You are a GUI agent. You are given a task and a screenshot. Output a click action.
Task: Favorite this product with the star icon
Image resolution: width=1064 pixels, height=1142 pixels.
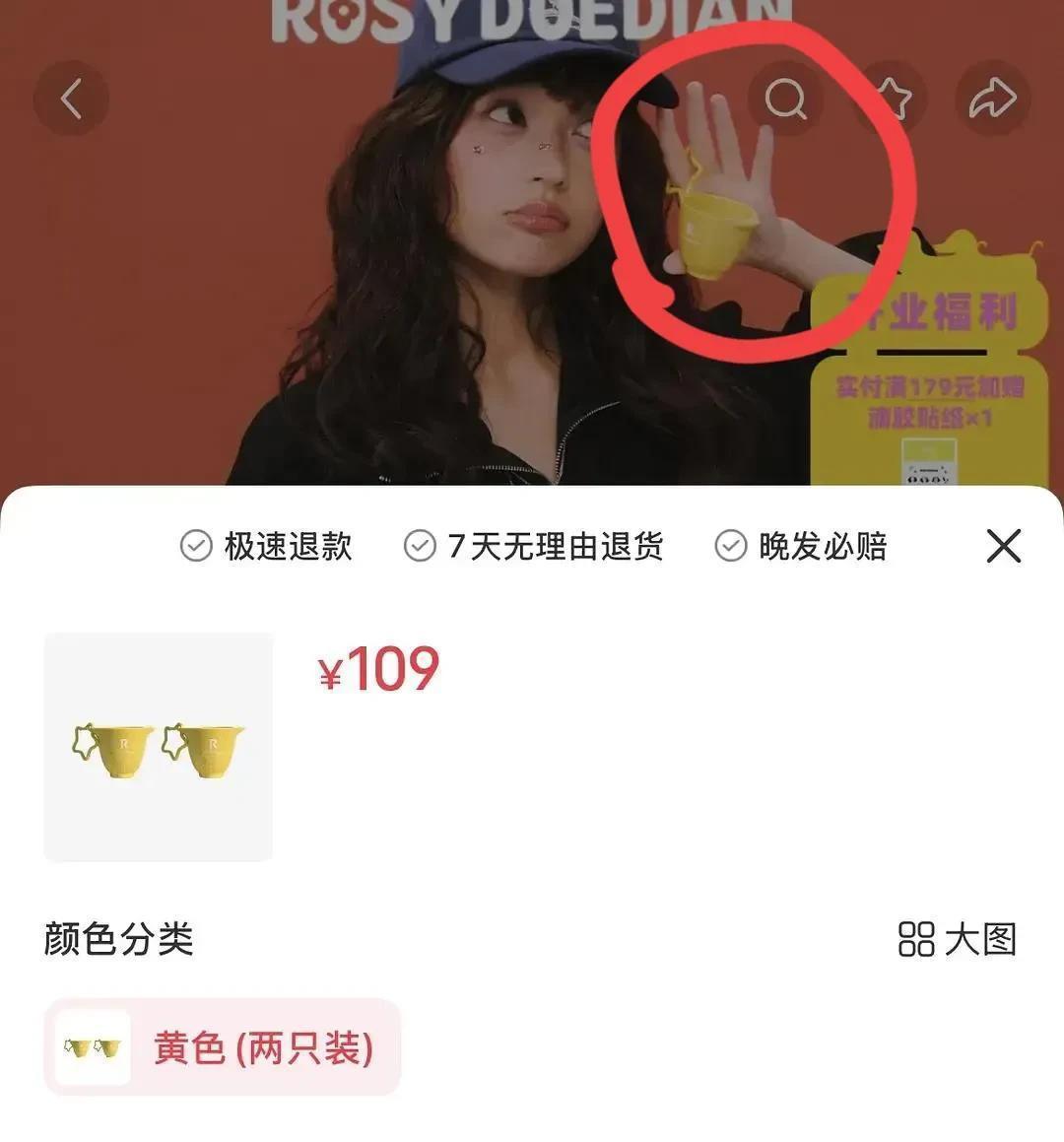coord(893,99)
